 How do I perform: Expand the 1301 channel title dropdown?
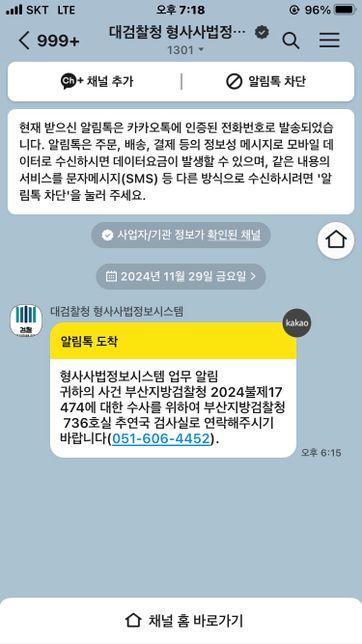point(185,50)
